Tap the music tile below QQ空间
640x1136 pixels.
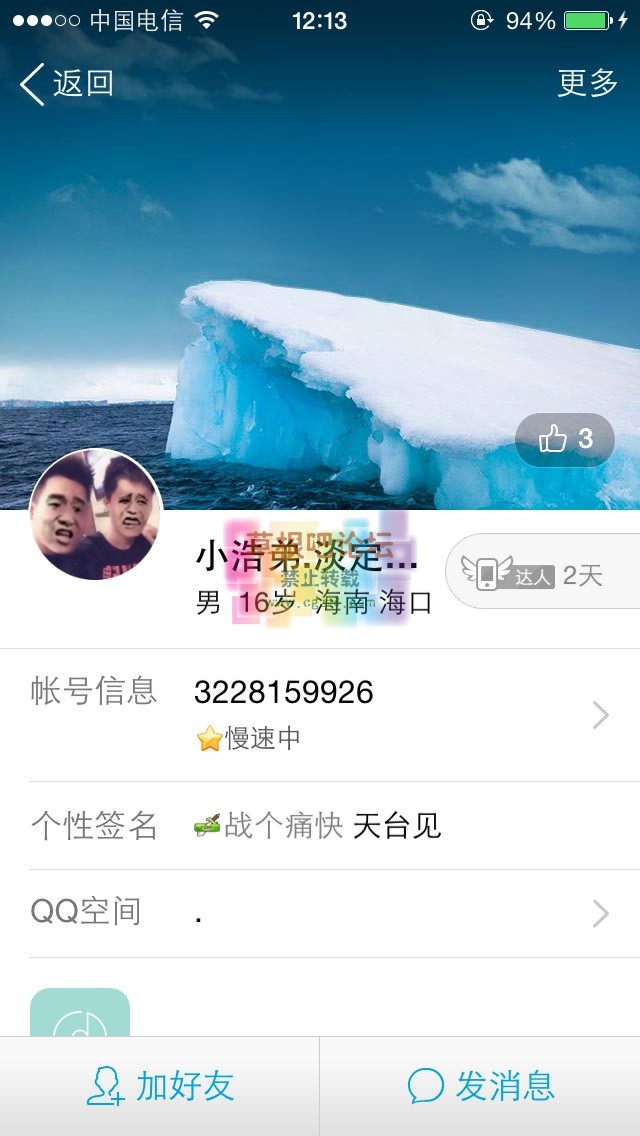click(x=80, y=1014)
